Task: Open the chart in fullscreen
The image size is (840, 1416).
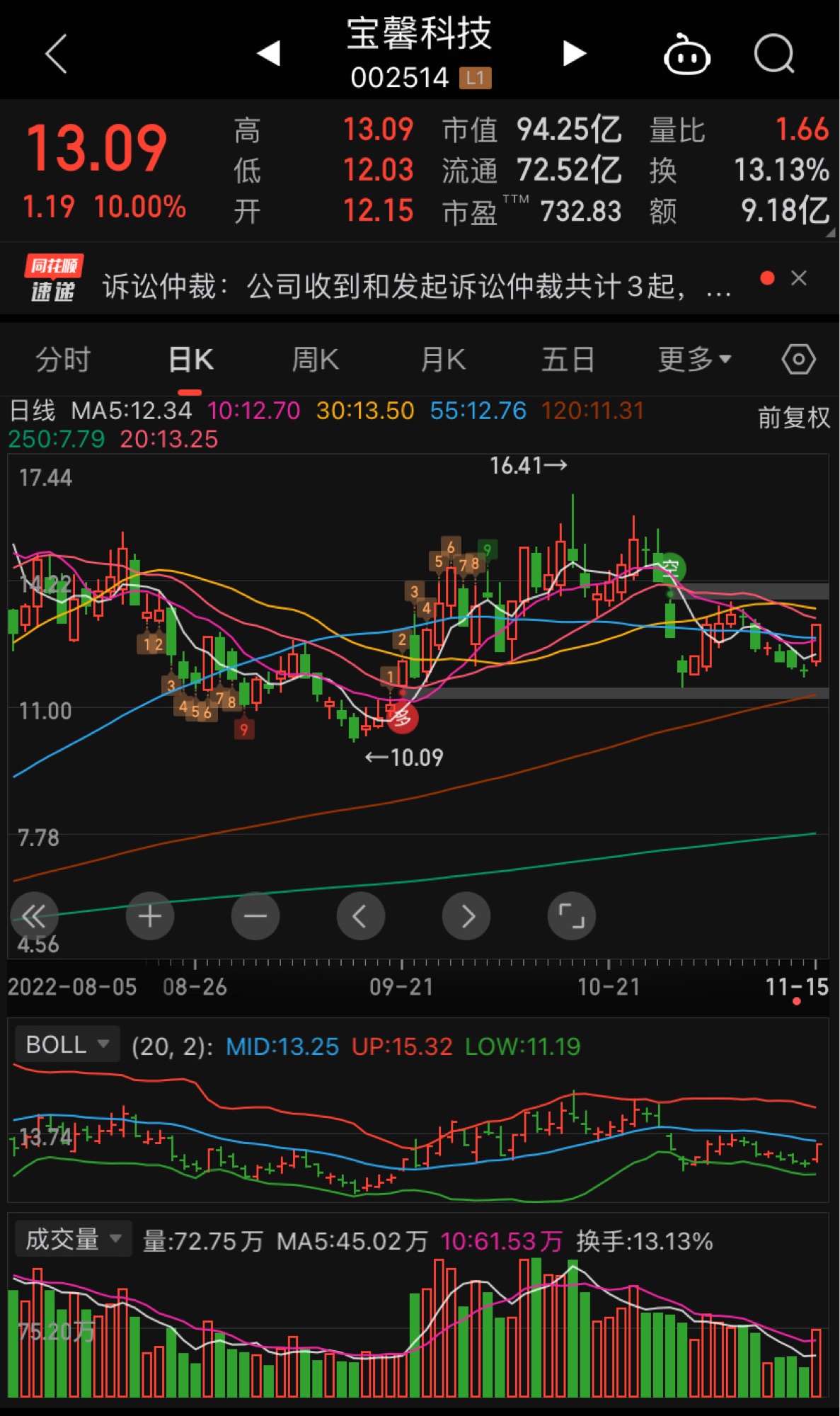Action: [x=572, y=916]
